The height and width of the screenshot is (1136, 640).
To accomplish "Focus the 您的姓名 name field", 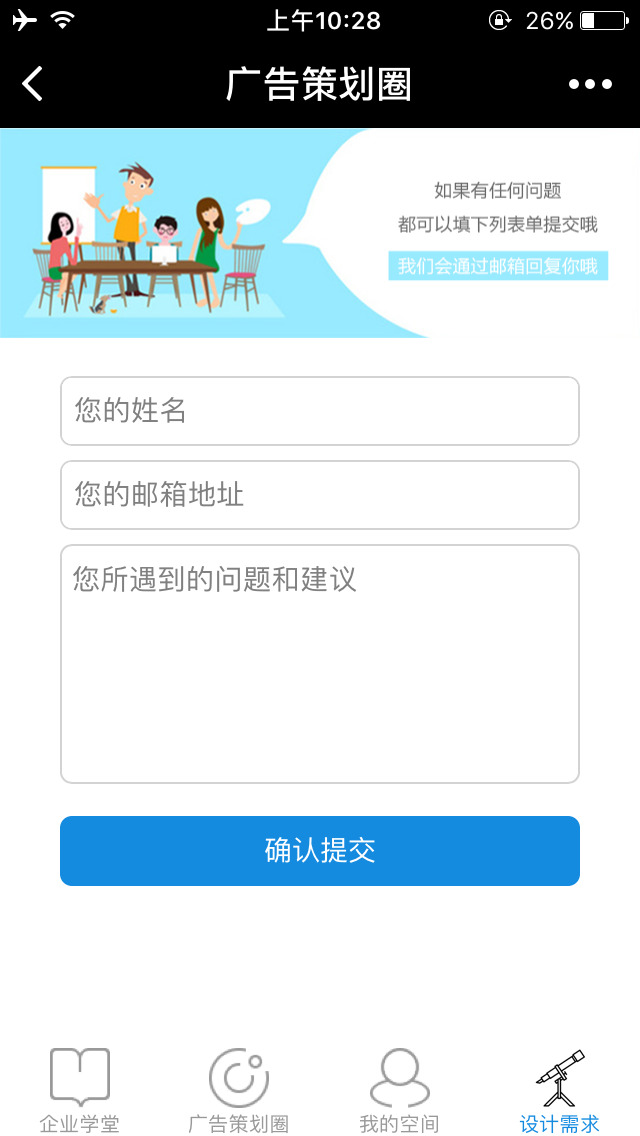I will coord(320,411).
